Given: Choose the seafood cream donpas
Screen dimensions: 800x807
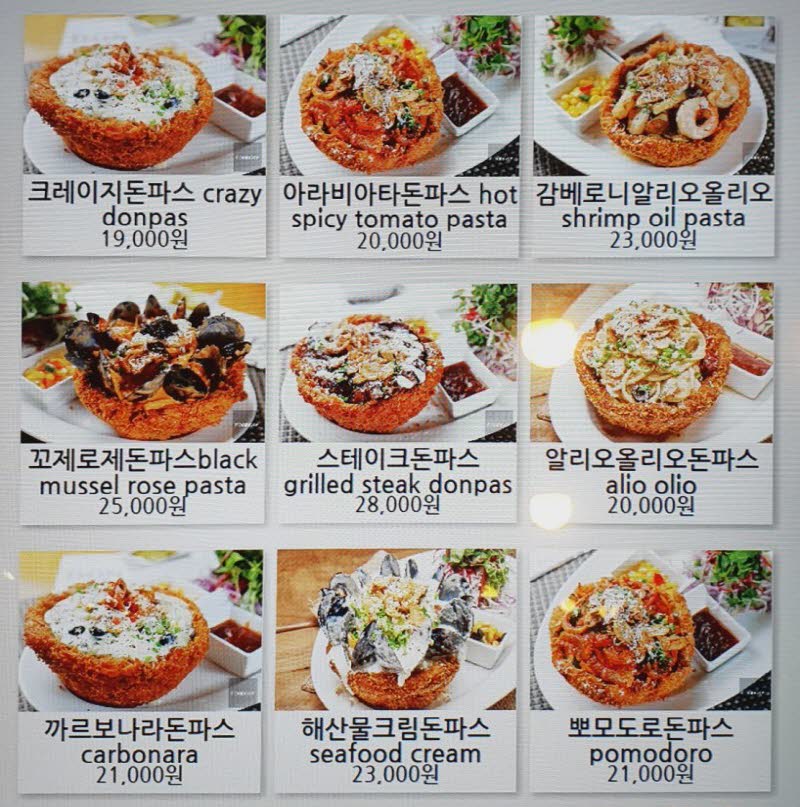Looking at the screenshot, I should coord(396,670).
